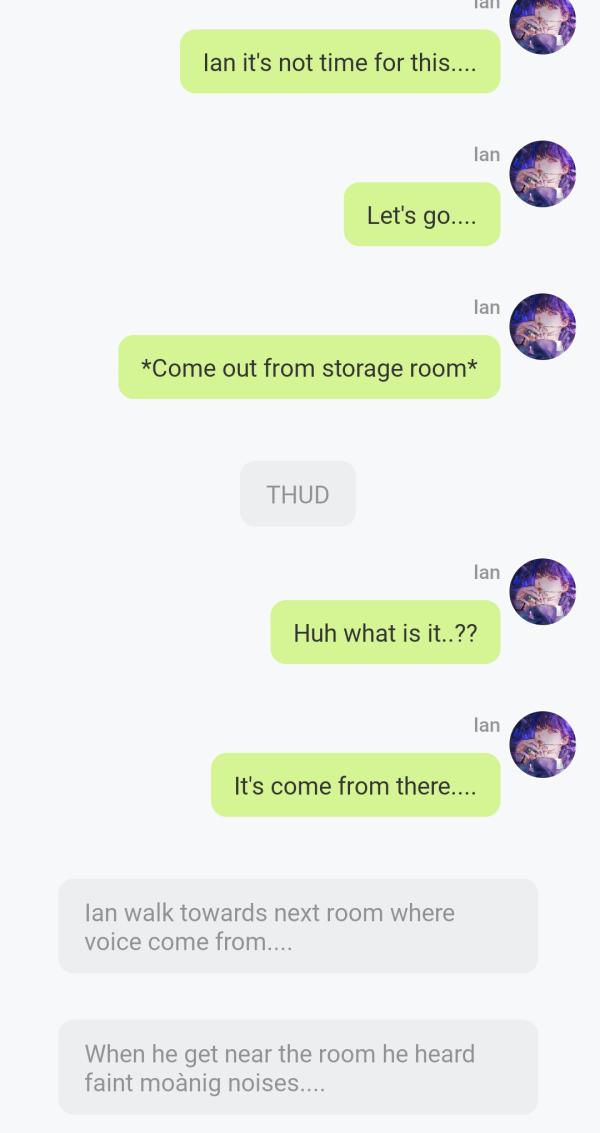Tap the "faint moànig noises" narration block
Viewport: 600px width, 1133px height.
tap(298, 1068)
